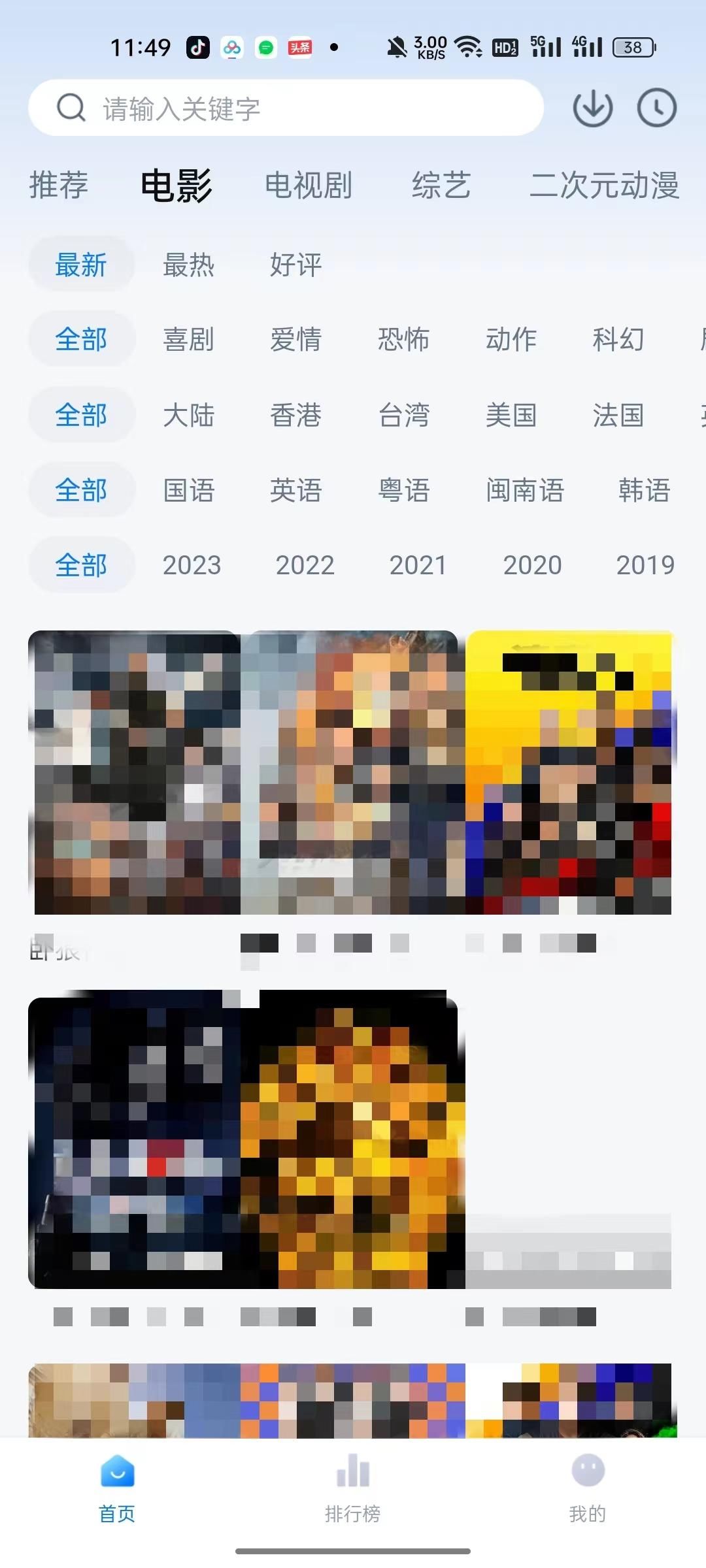Switch to the 电视剧 tab
Image resolution: width=706 pixels, height=1568 pixels.
tap(309, 185)
